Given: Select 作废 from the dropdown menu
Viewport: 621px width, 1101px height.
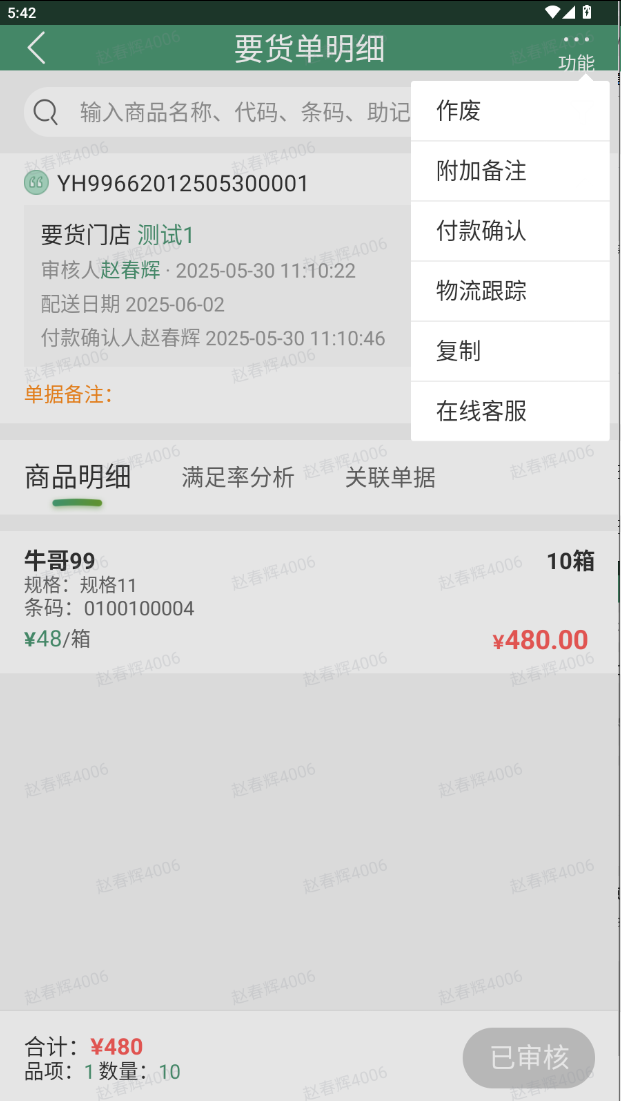Looking at the screenshot, I should 510,111.
